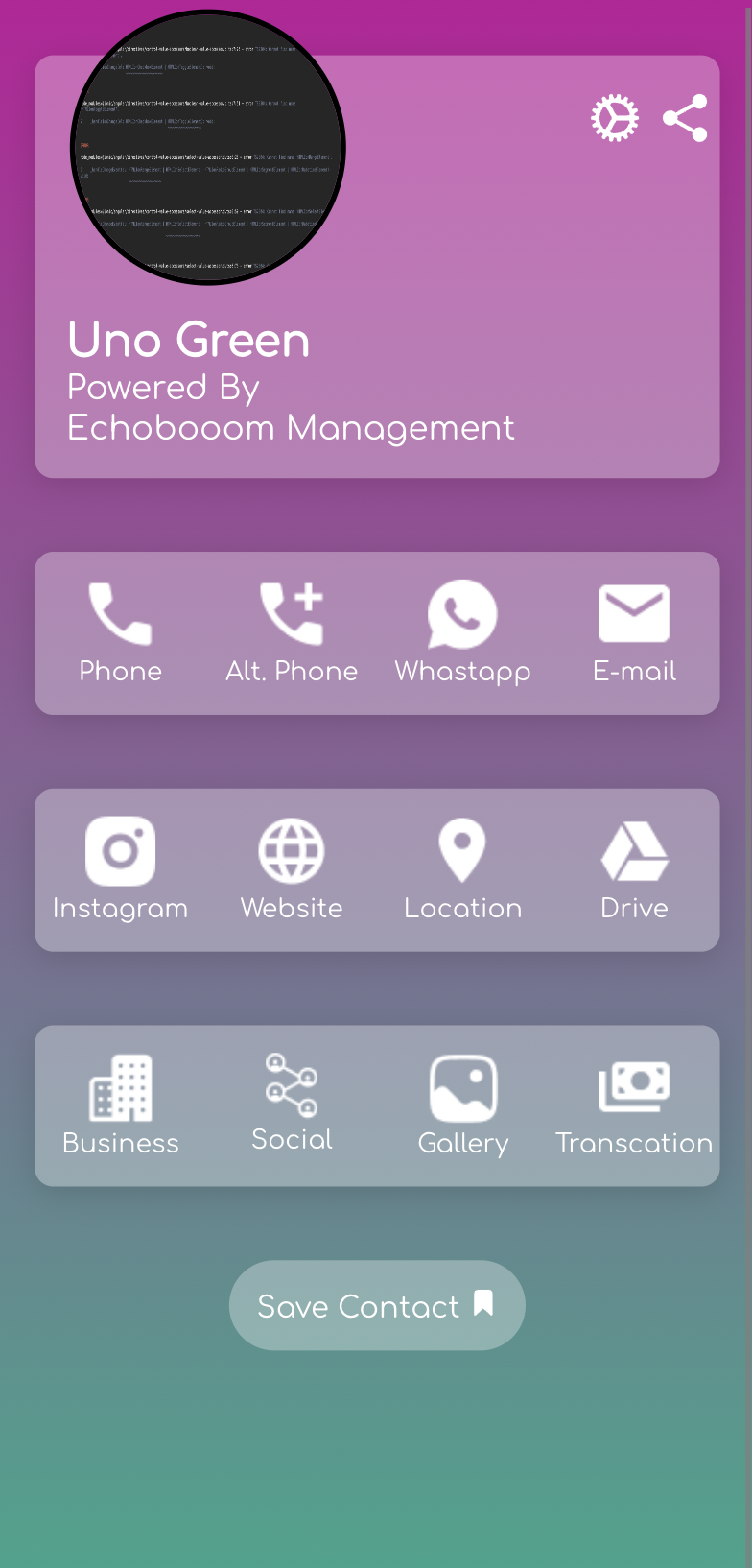
Task: Open the Instagram profile
Action: click(x=121, y=869)
